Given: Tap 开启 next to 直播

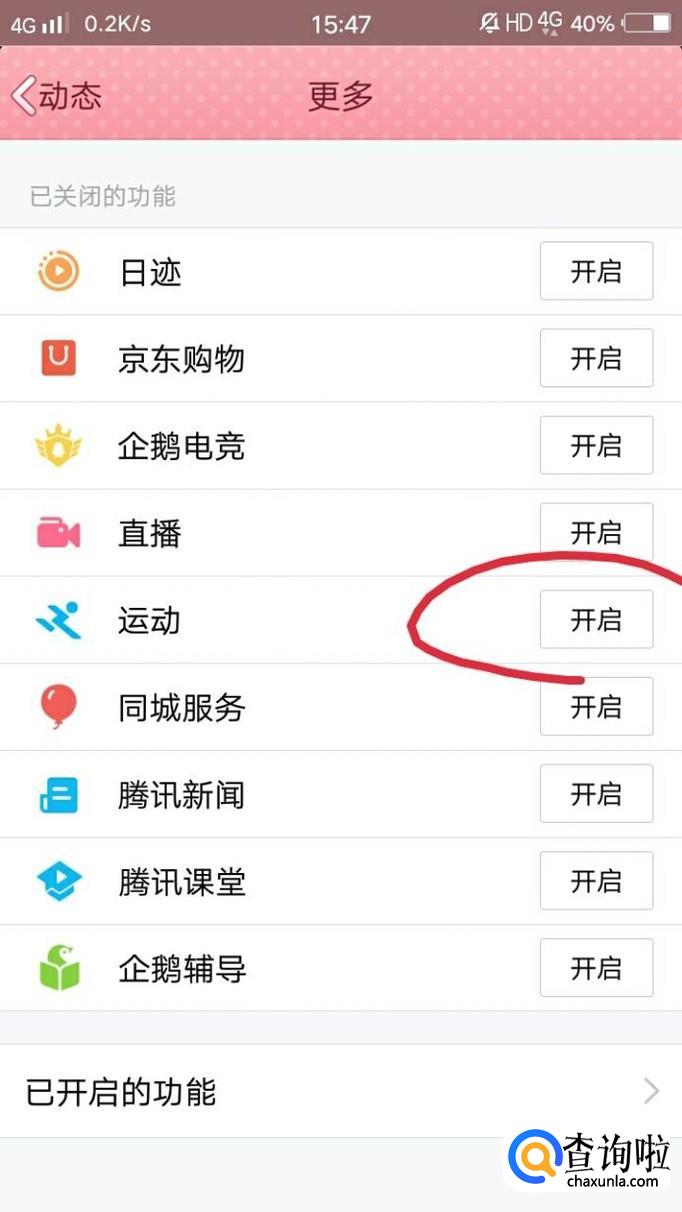Looking at the screenshot, I should click(596, 532).
